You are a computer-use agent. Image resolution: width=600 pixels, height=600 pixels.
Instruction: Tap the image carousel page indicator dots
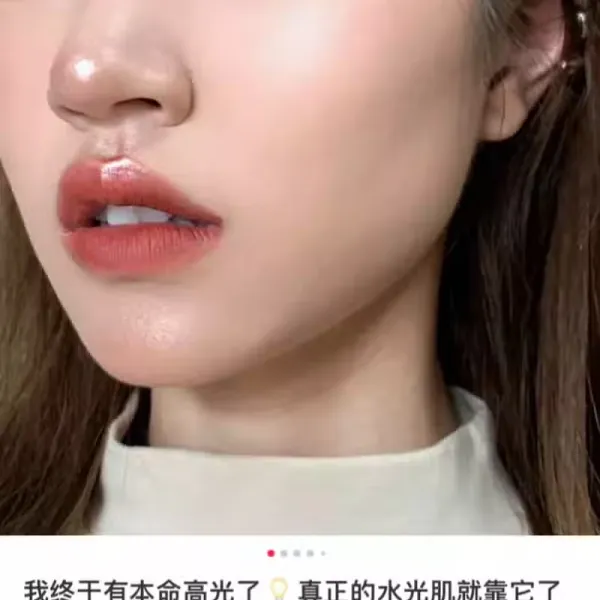296,552
